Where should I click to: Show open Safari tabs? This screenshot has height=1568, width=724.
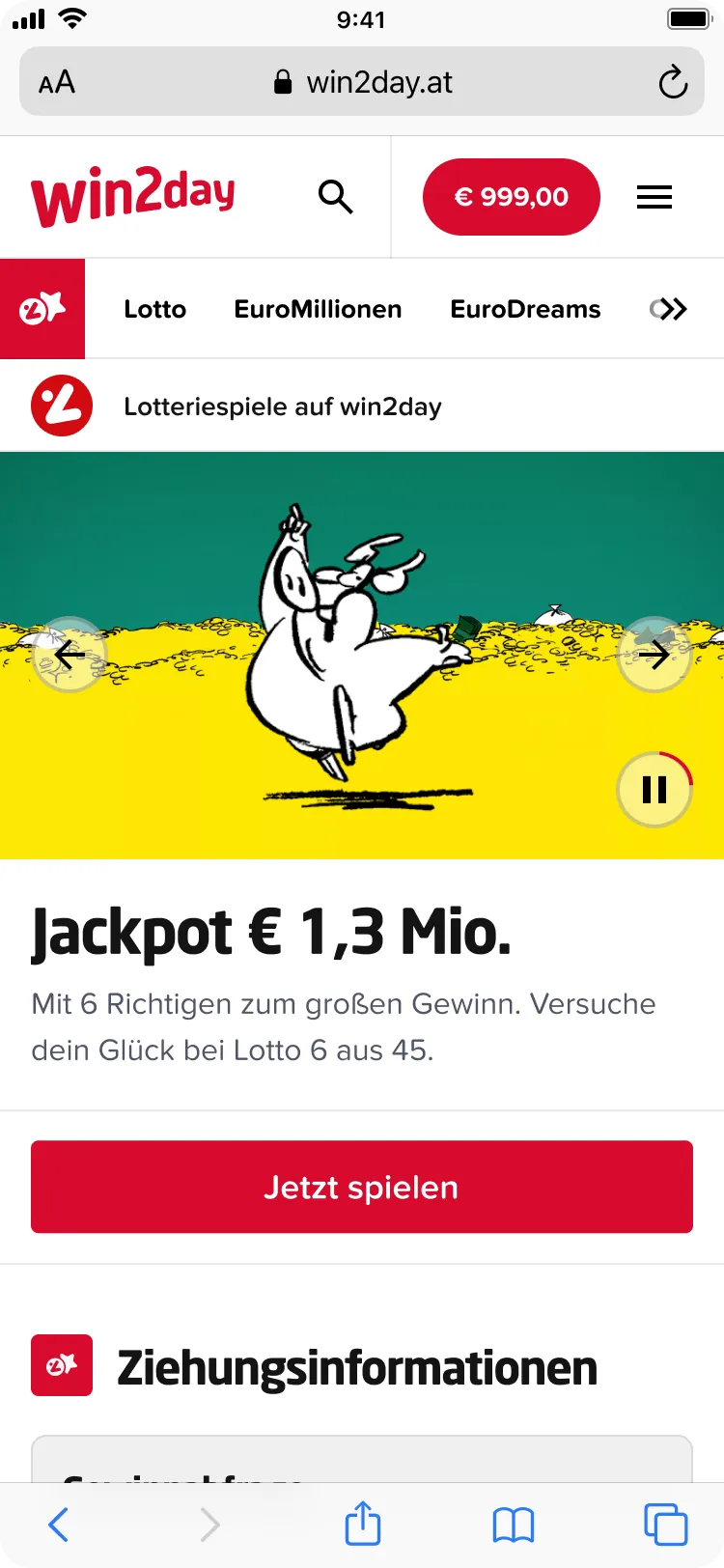coord(665,1526)
